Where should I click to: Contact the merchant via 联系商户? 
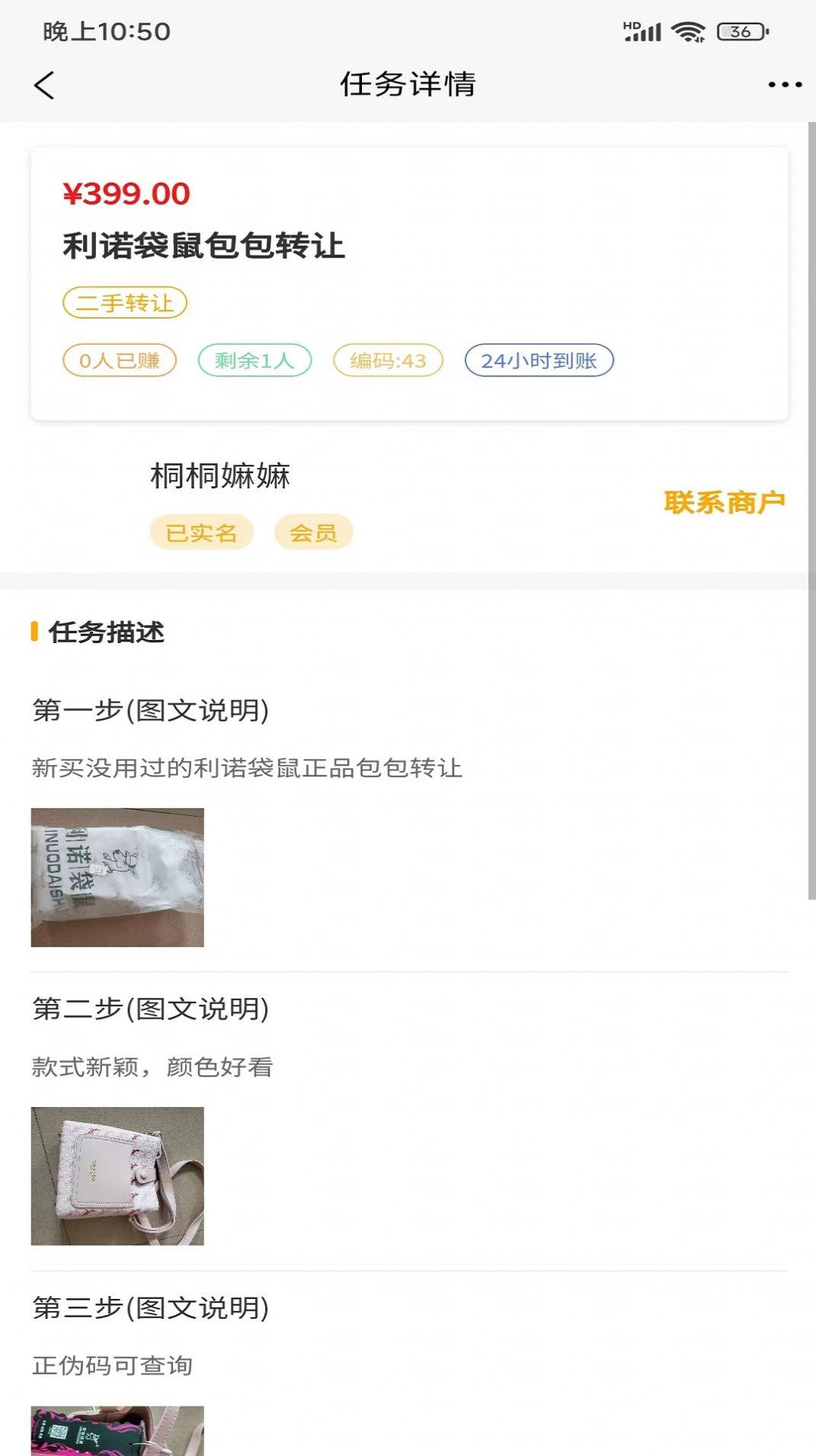(x=724, y=503)
